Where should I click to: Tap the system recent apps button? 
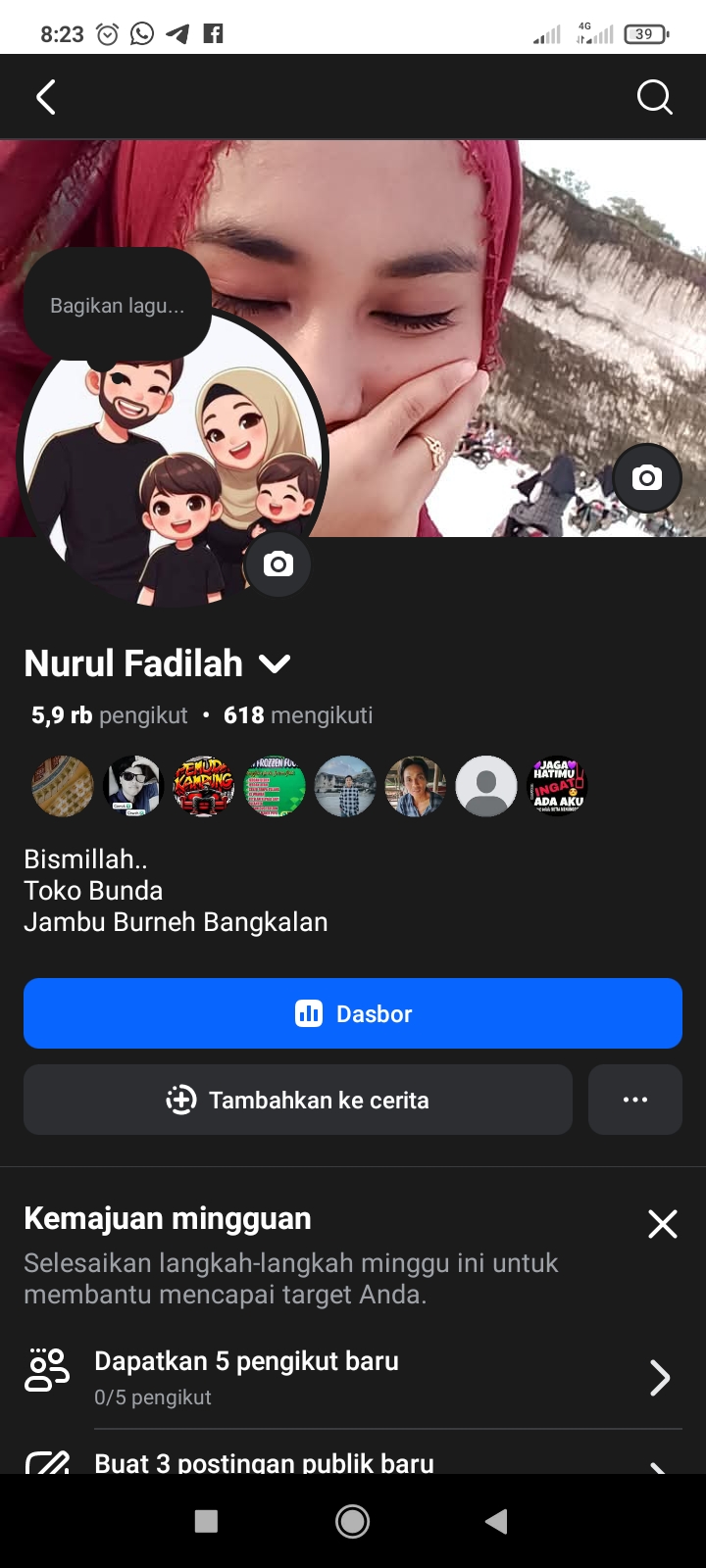[206, 1521]
